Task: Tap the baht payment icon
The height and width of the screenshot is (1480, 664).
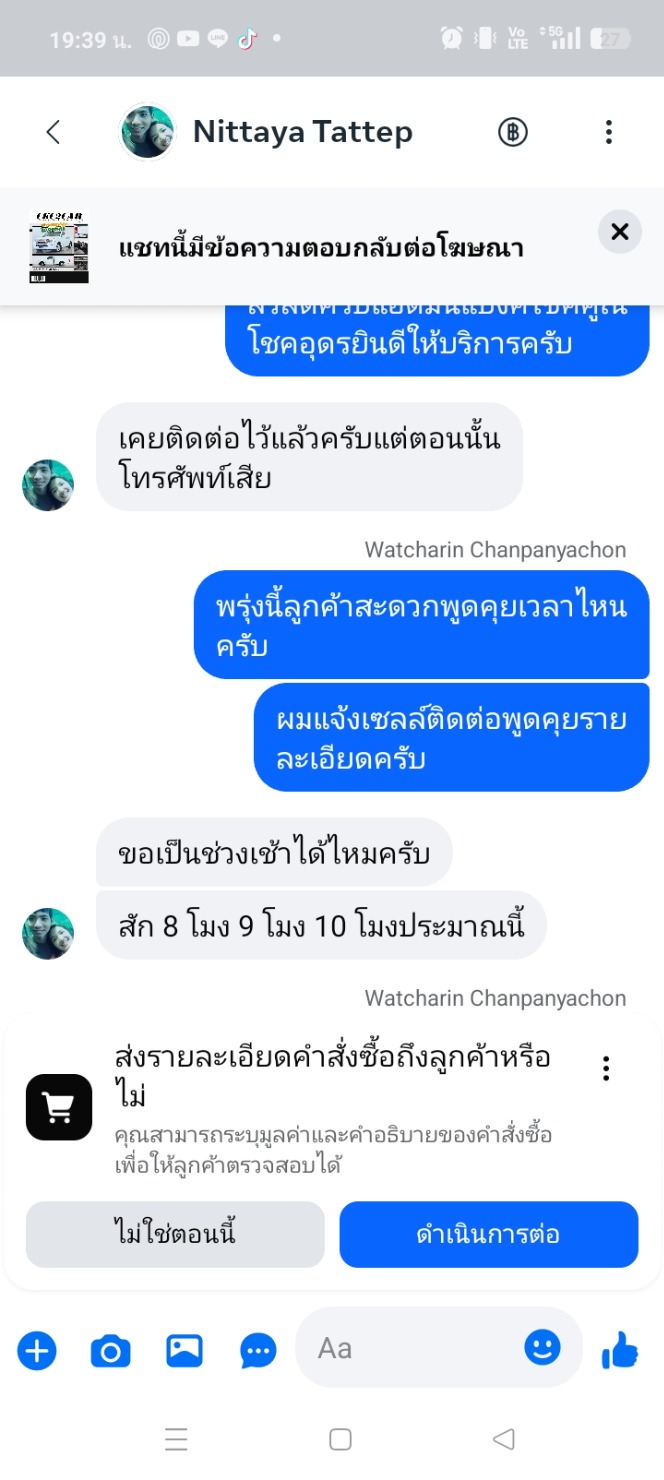Action: 513,132
